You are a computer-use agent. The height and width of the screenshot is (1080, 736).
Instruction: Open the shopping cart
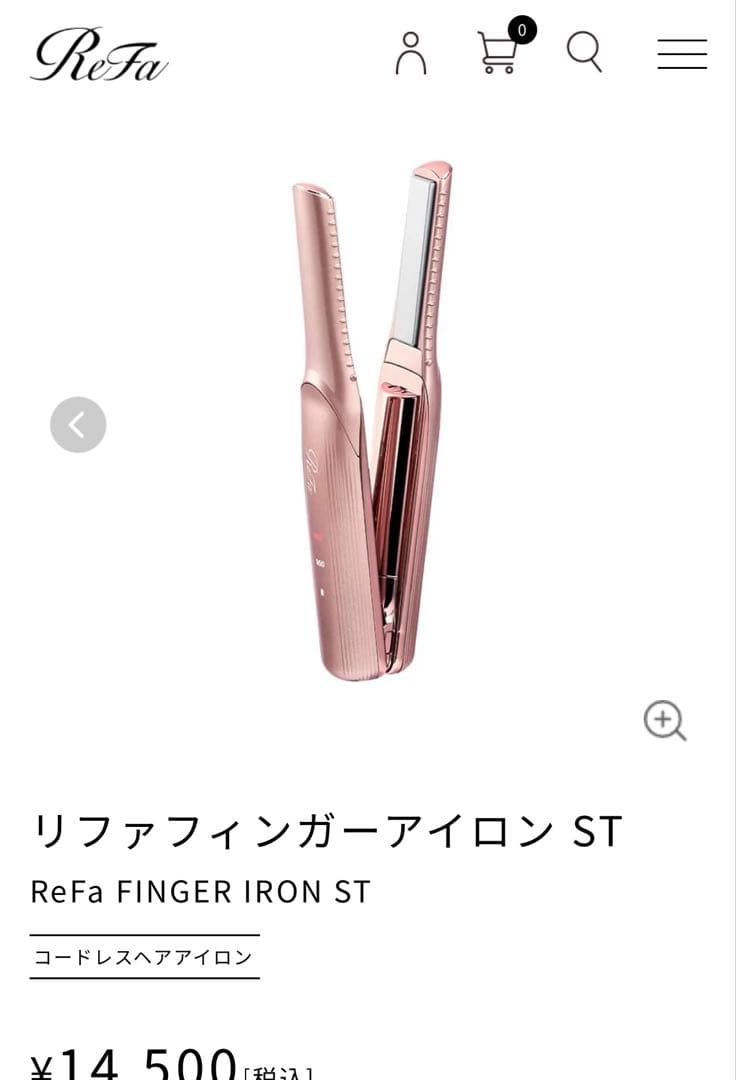pyautogui.click(x=498, y=53)
